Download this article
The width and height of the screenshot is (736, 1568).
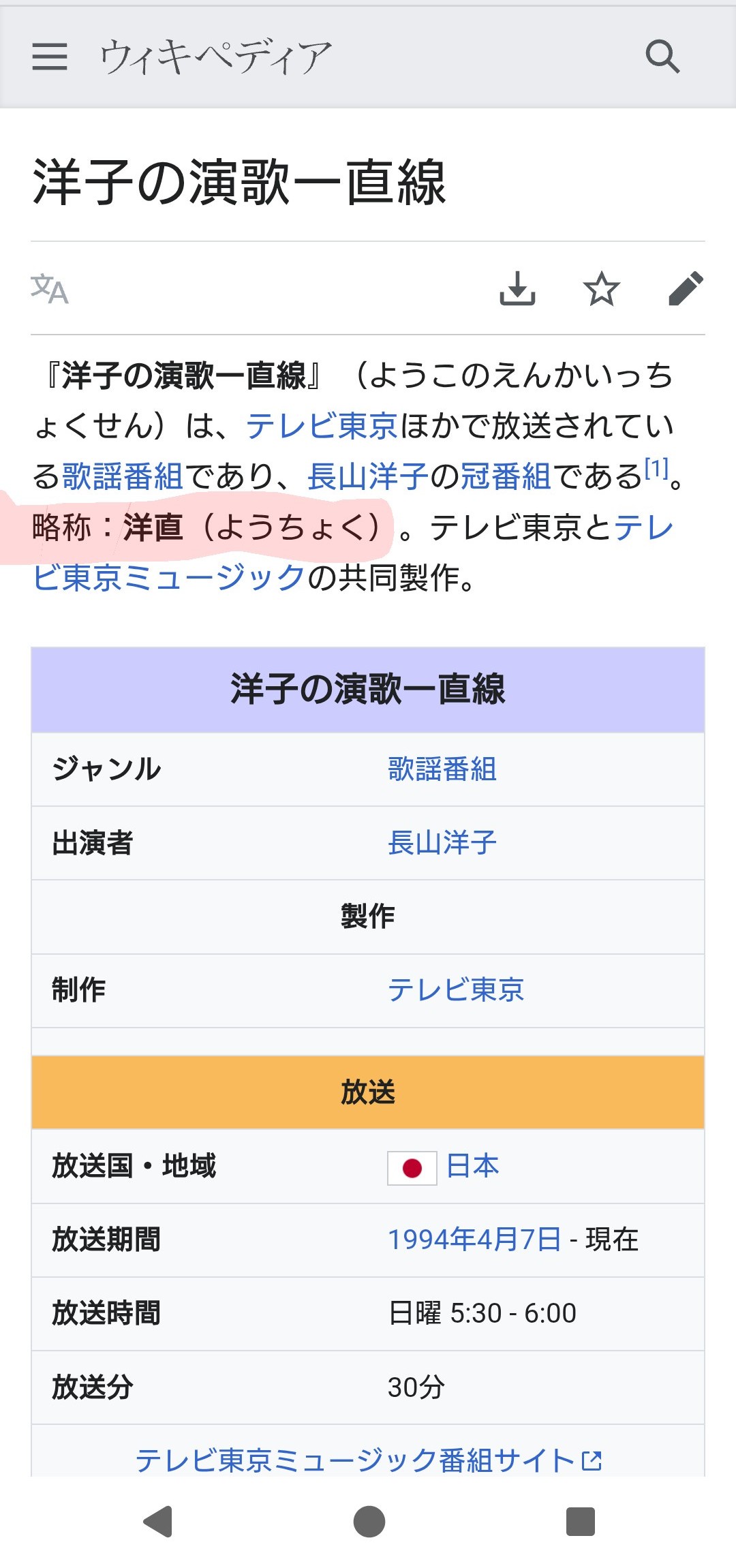coord(517,289)
